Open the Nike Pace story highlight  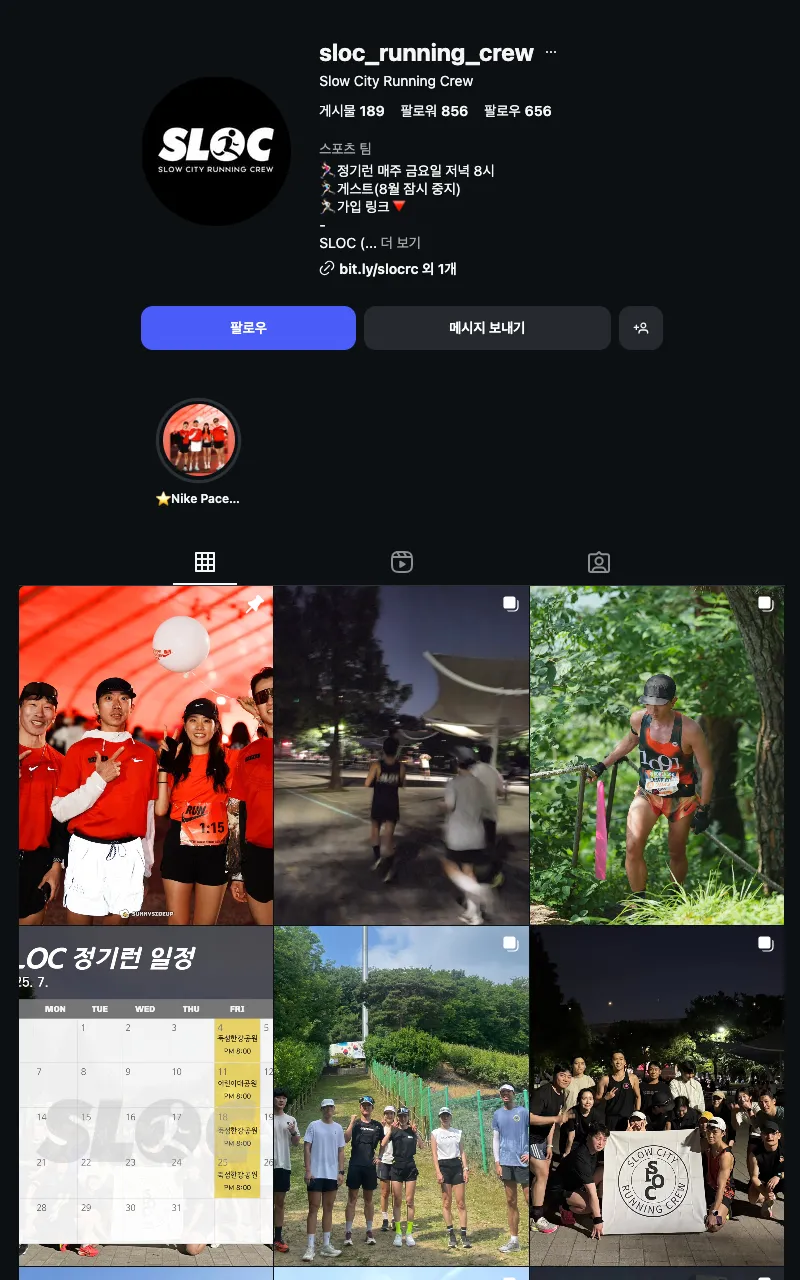pyautogui.click(x=198, y=442)
